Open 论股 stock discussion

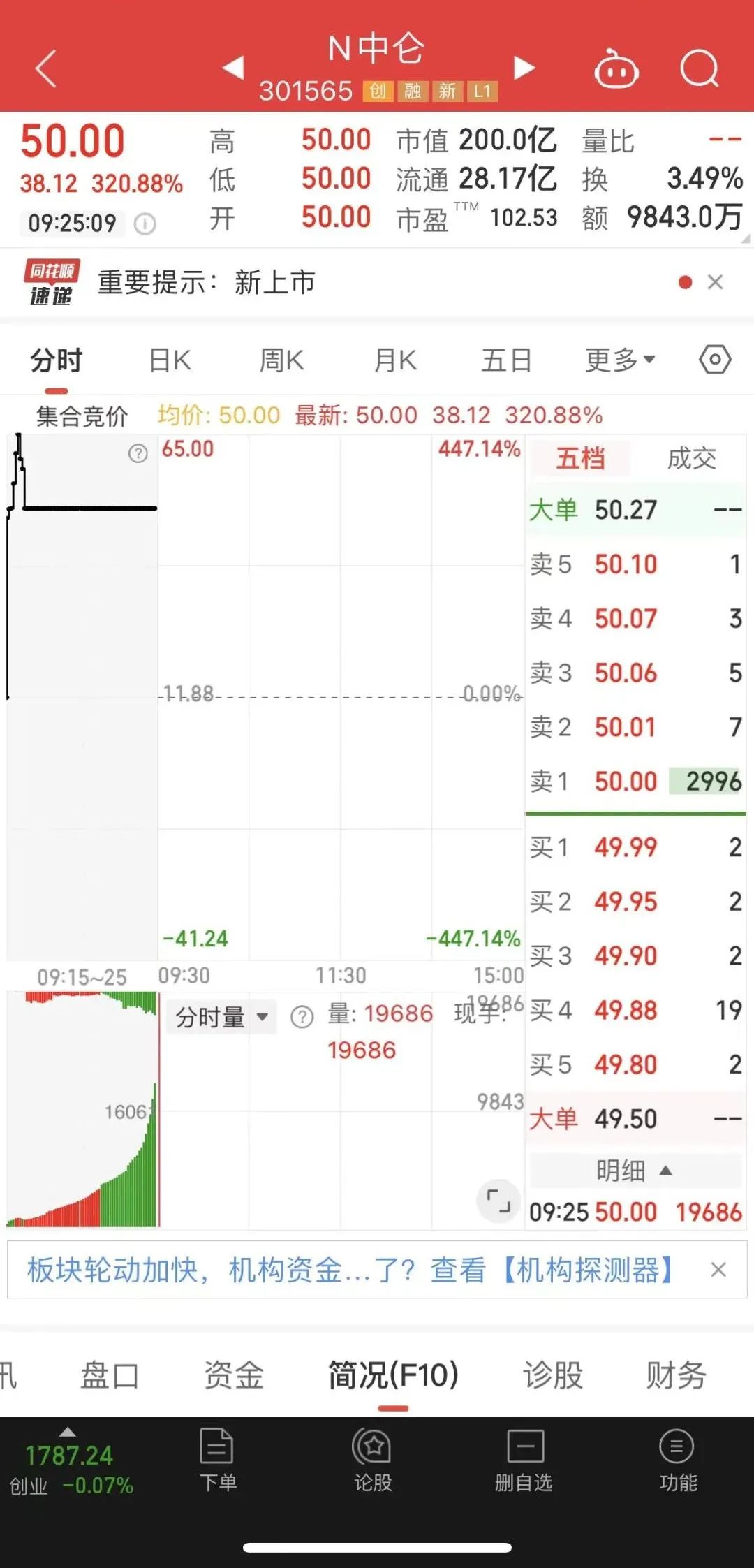coord(373,1460)
